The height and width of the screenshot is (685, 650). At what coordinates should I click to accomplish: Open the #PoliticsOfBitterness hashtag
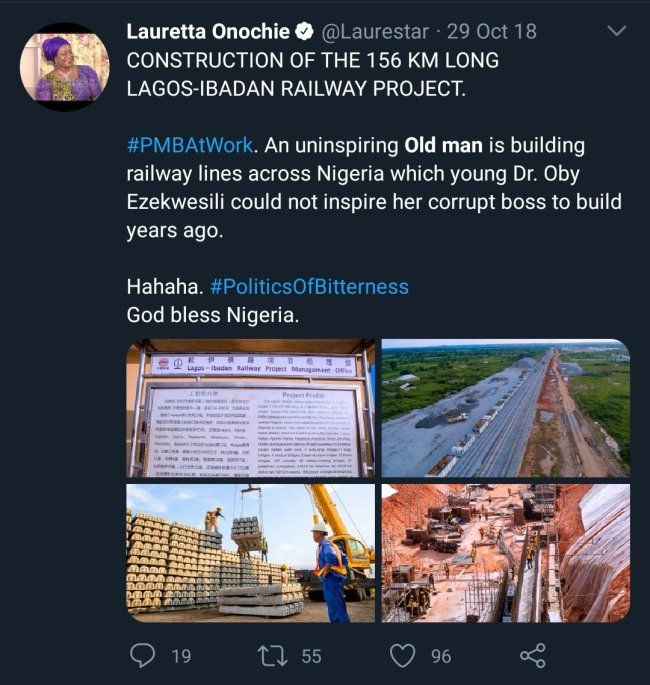[x=308, y=286]
